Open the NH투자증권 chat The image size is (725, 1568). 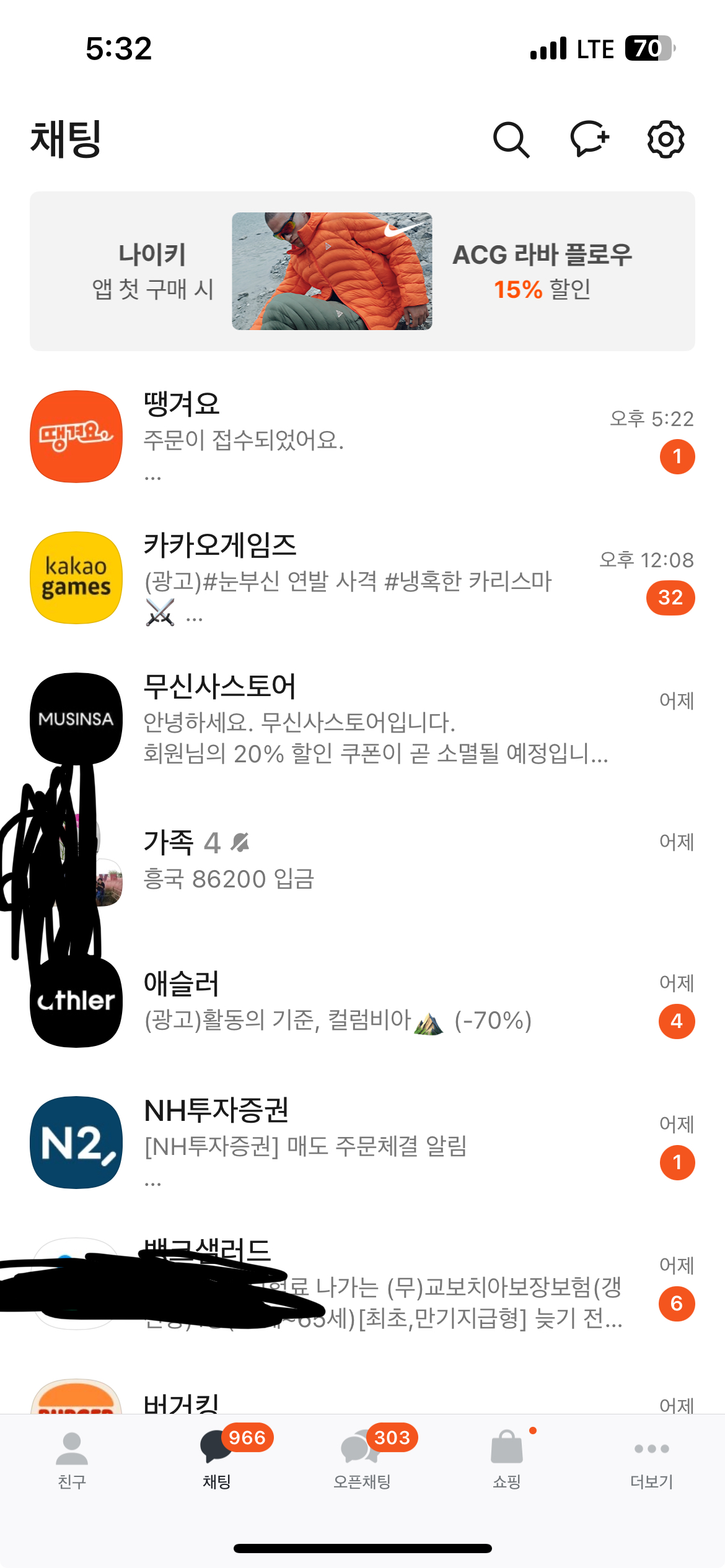372,1143
